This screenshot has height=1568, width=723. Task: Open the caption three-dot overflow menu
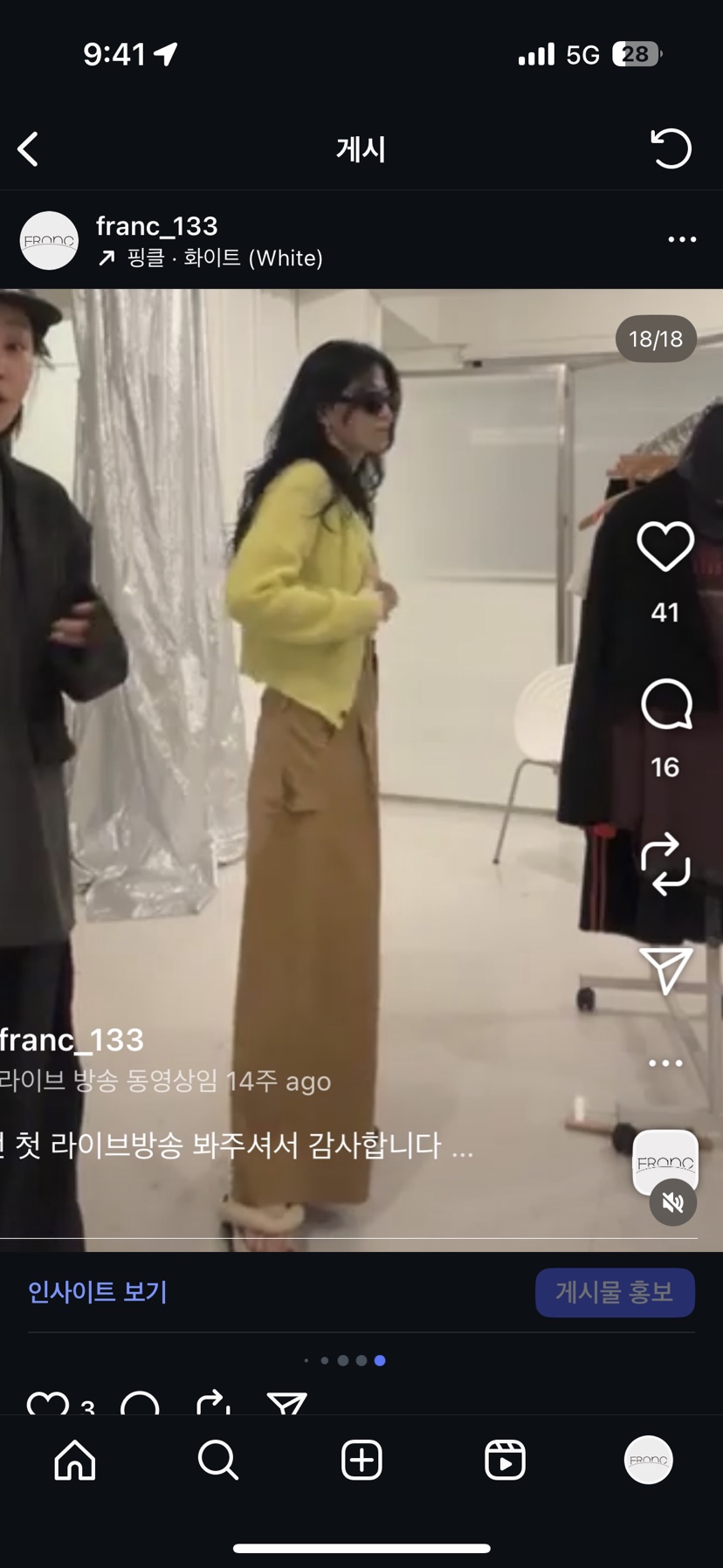[x=665, y=1062]
